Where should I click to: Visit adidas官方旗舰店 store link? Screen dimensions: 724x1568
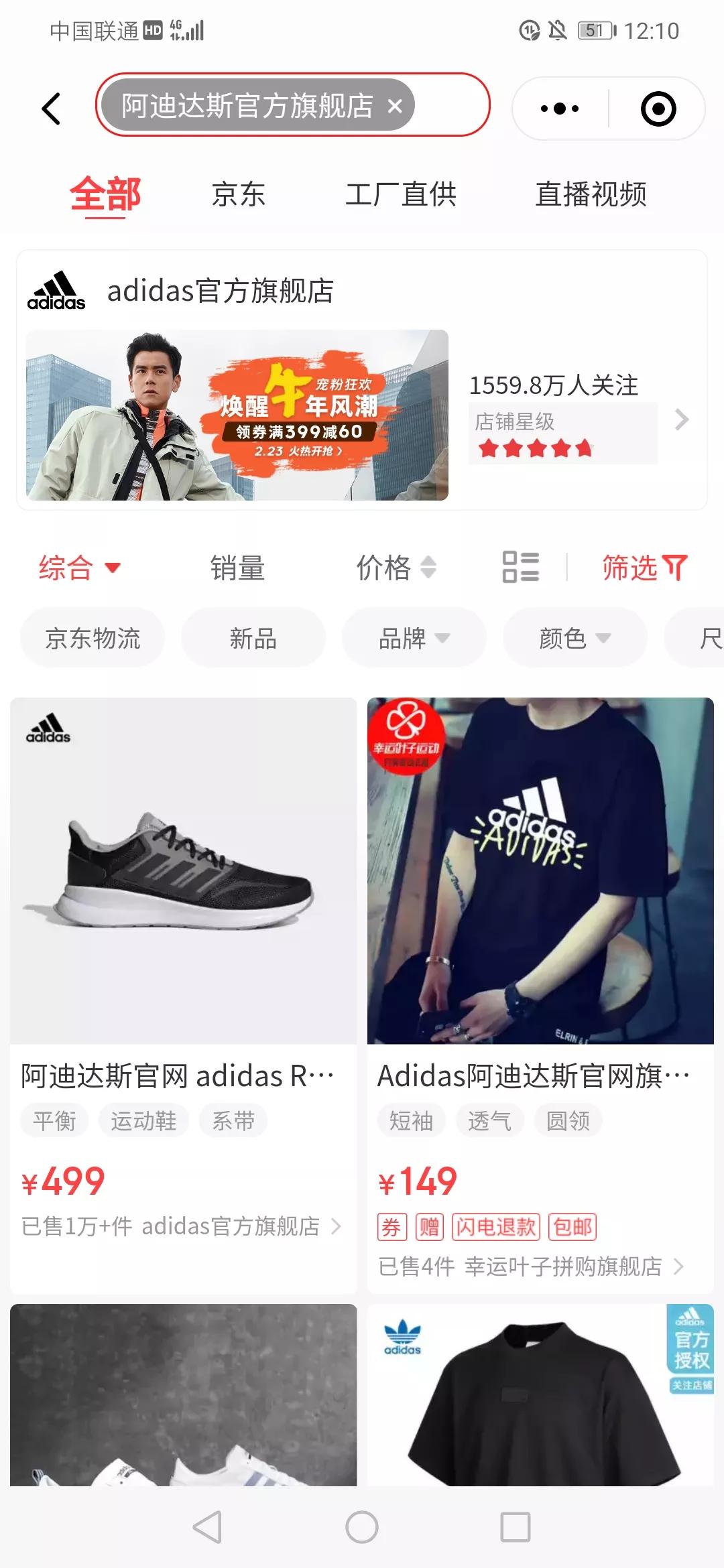click(x=231, y=1227)
